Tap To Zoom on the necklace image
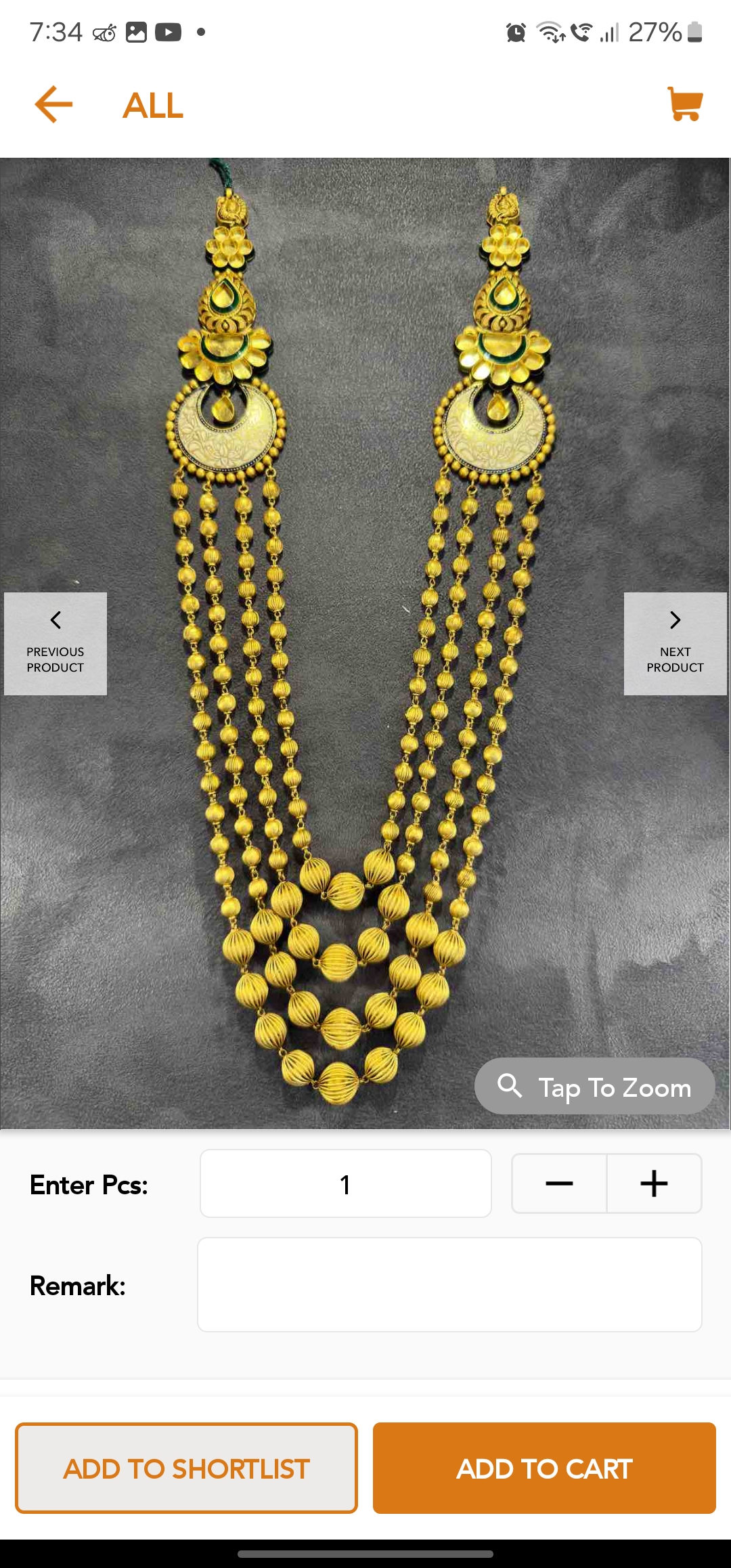The width and height of the screenshot is (731, 1568). 594,1087
